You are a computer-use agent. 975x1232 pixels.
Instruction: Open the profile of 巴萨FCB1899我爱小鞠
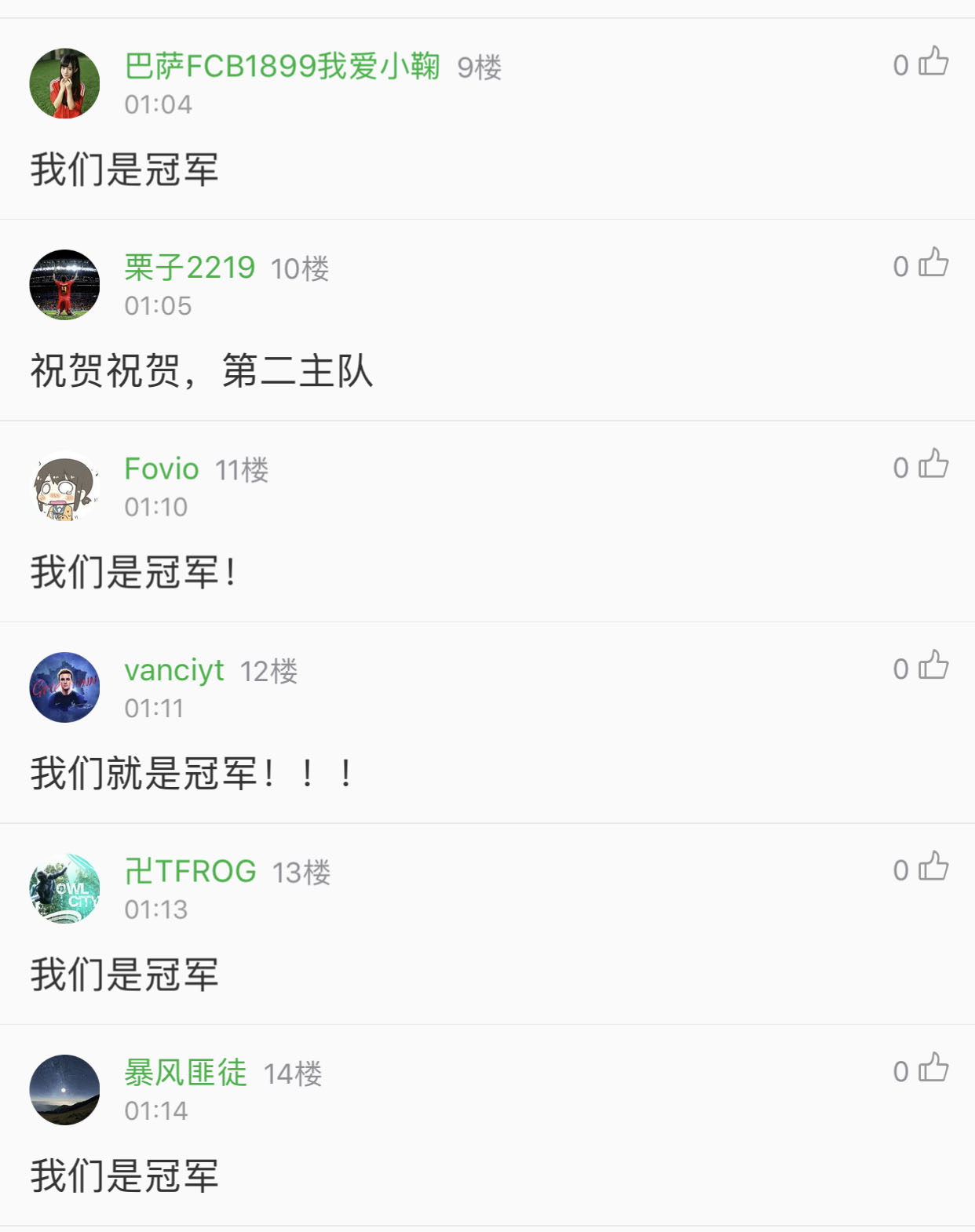click(x=64, y=83)
